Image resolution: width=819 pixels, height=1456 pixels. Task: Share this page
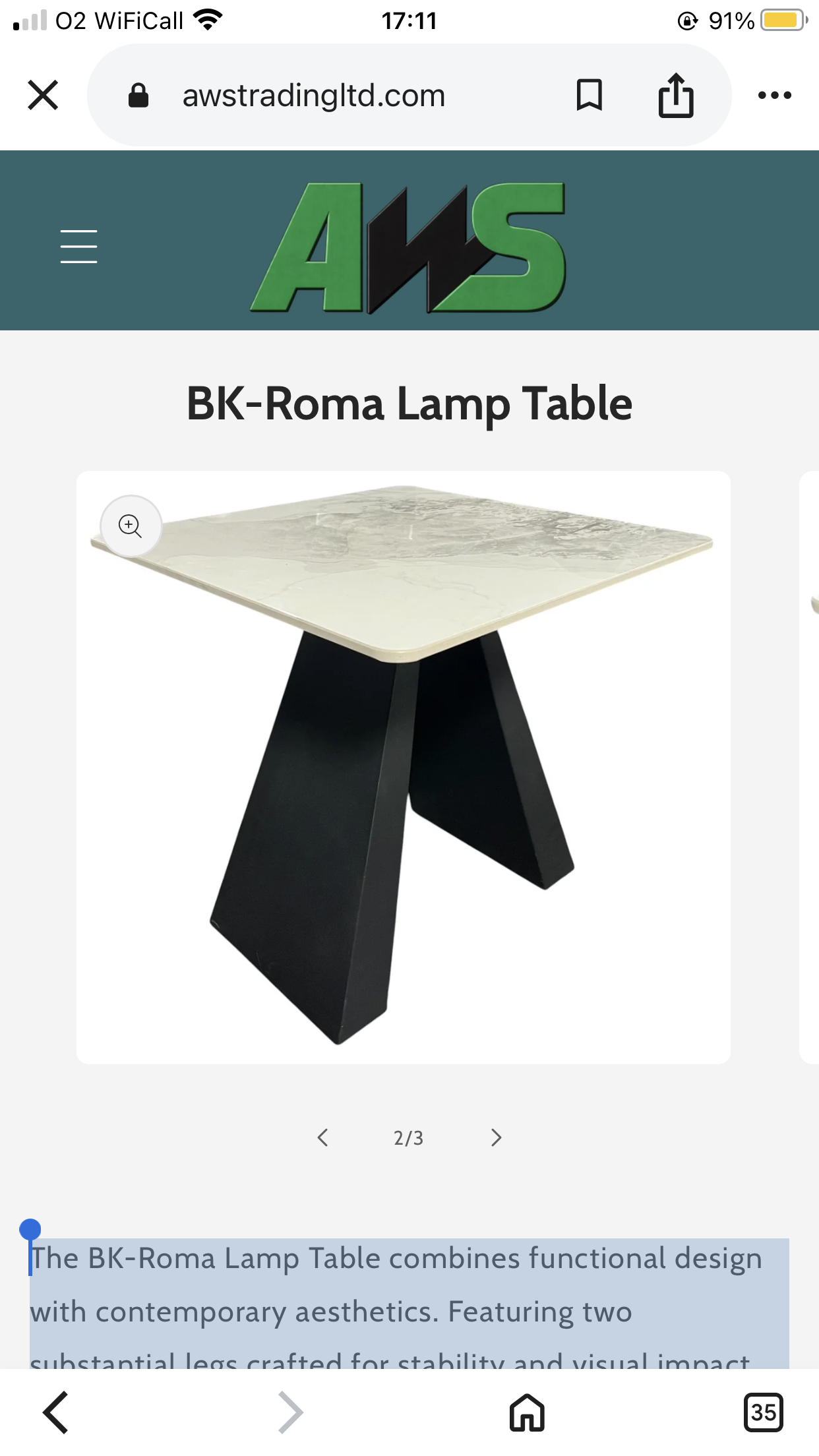[676, 96]
